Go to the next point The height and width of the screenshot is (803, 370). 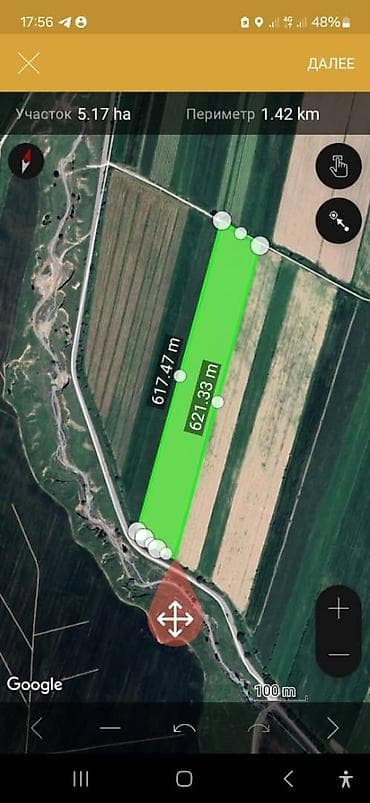pyautogui.click(x=333, y=728)
